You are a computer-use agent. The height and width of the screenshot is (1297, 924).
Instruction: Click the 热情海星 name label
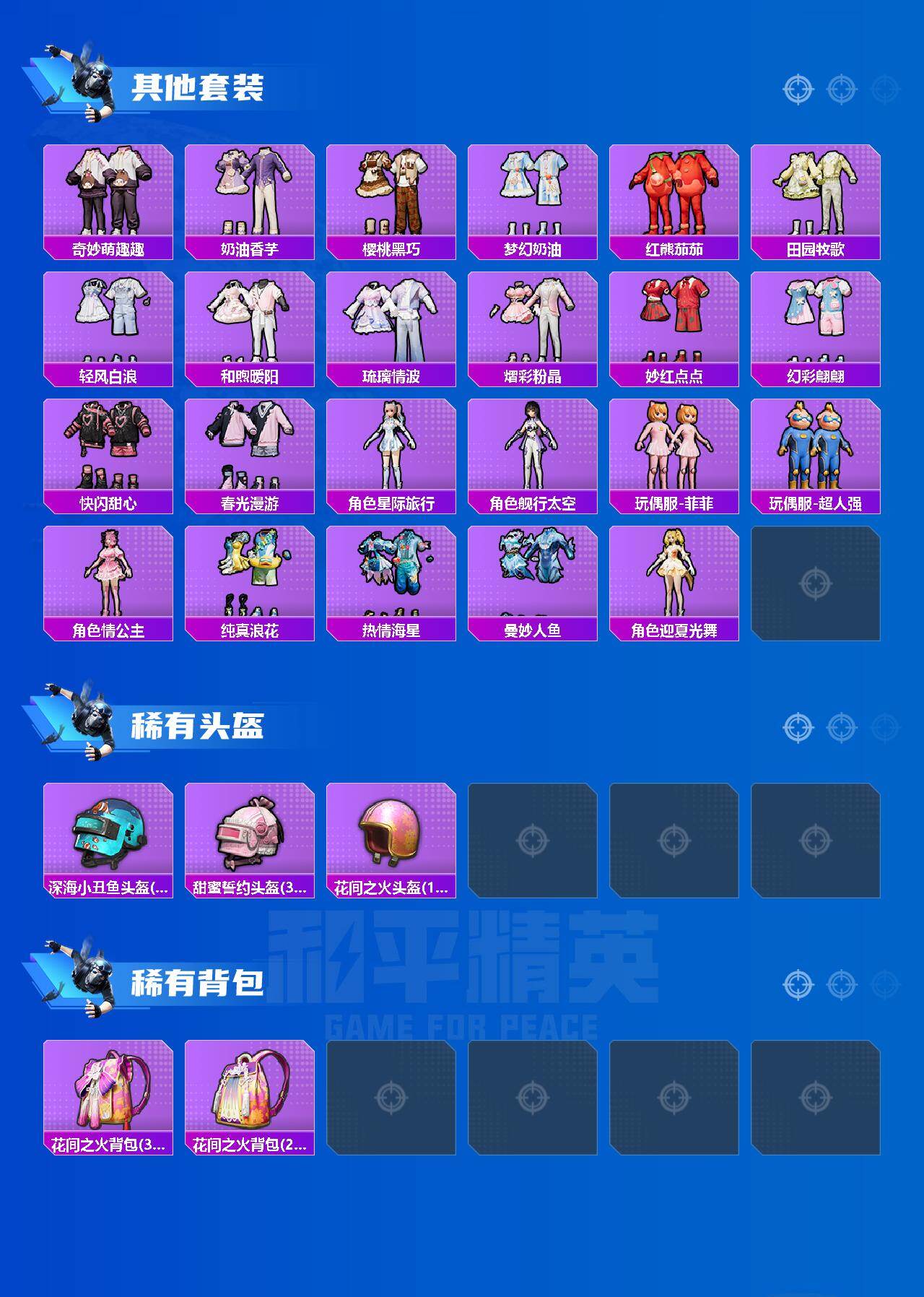[391, 628]
